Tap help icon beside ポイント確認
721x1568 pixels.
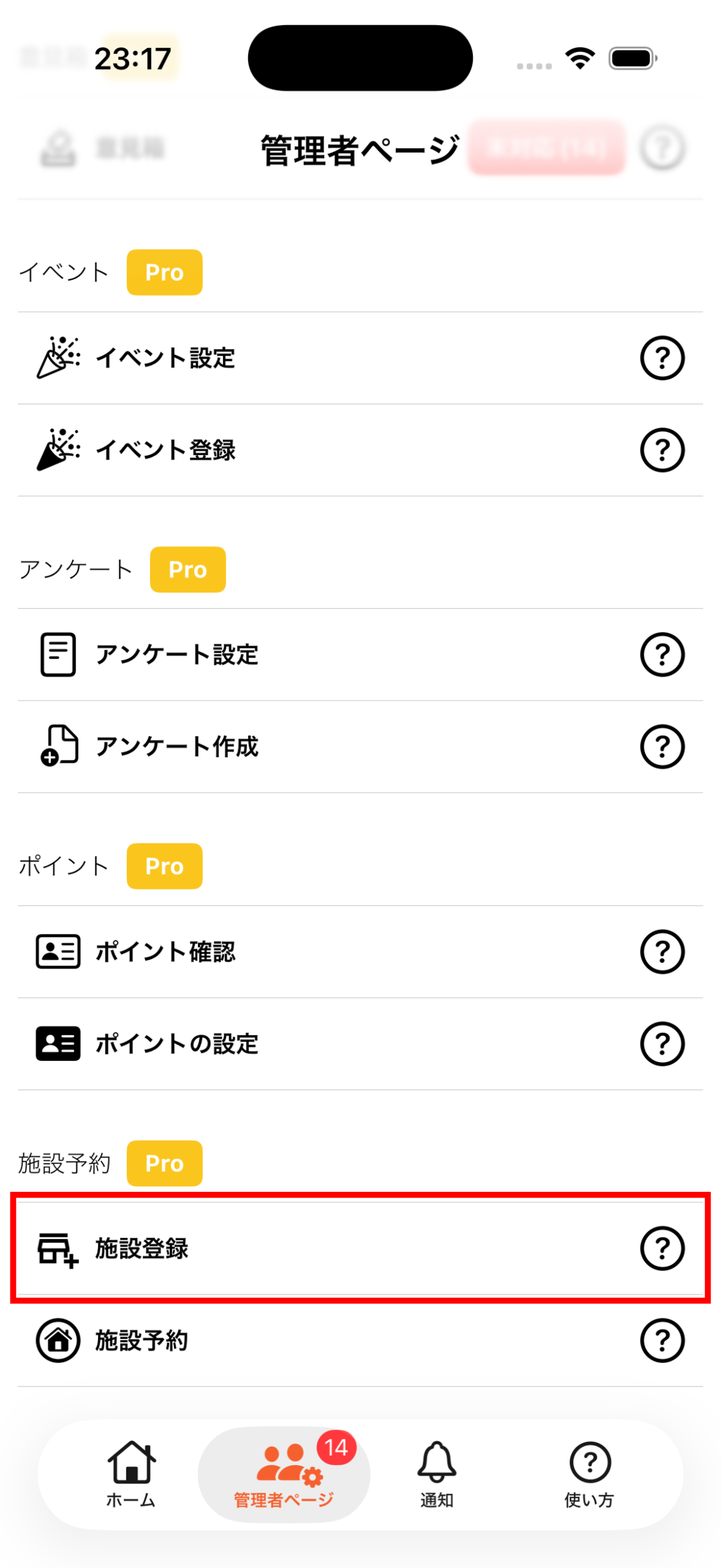pos(662,951)
